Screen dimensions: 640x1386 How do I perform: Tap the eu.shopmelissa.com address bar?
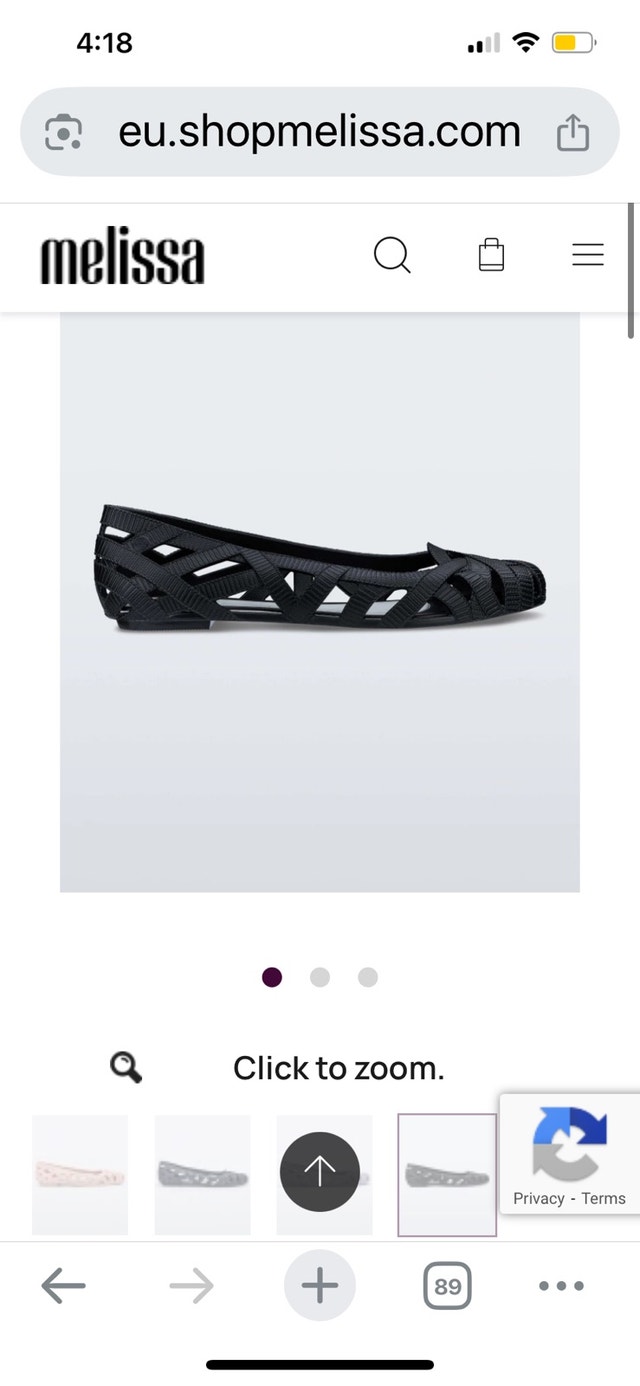(x=320, y=132)
